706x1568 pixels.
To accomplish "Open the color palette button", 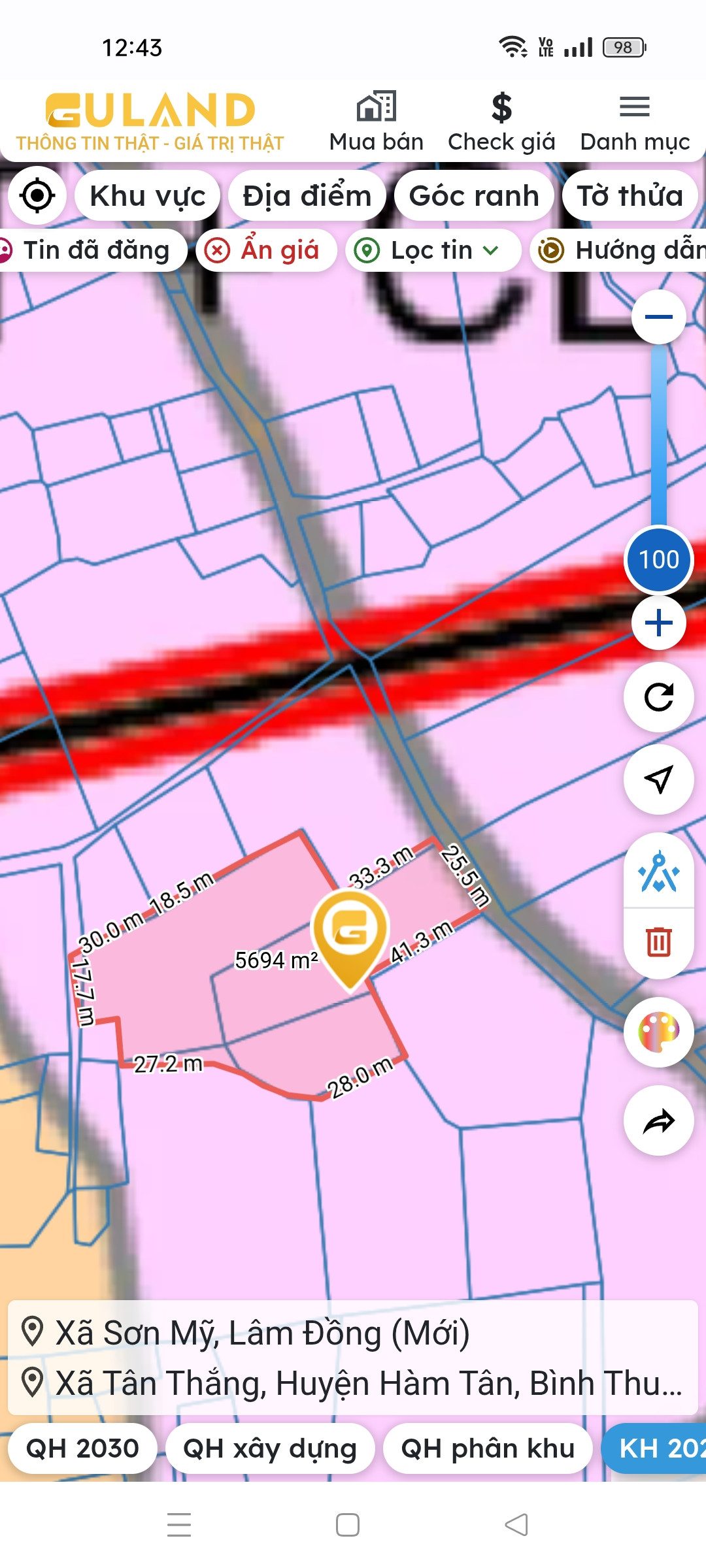I will (658, 1032).
